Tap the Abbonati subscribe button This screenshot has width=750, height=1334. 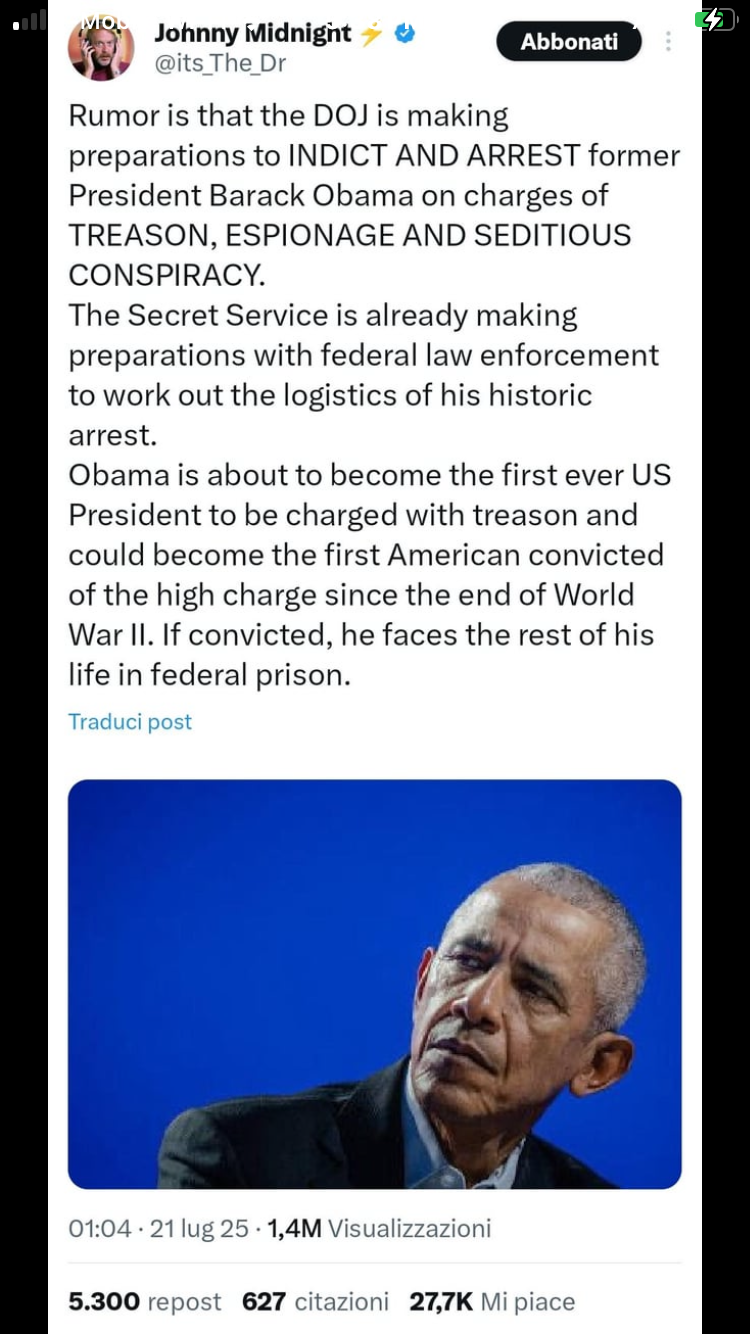pyautogui.click(x=568, y=42)
